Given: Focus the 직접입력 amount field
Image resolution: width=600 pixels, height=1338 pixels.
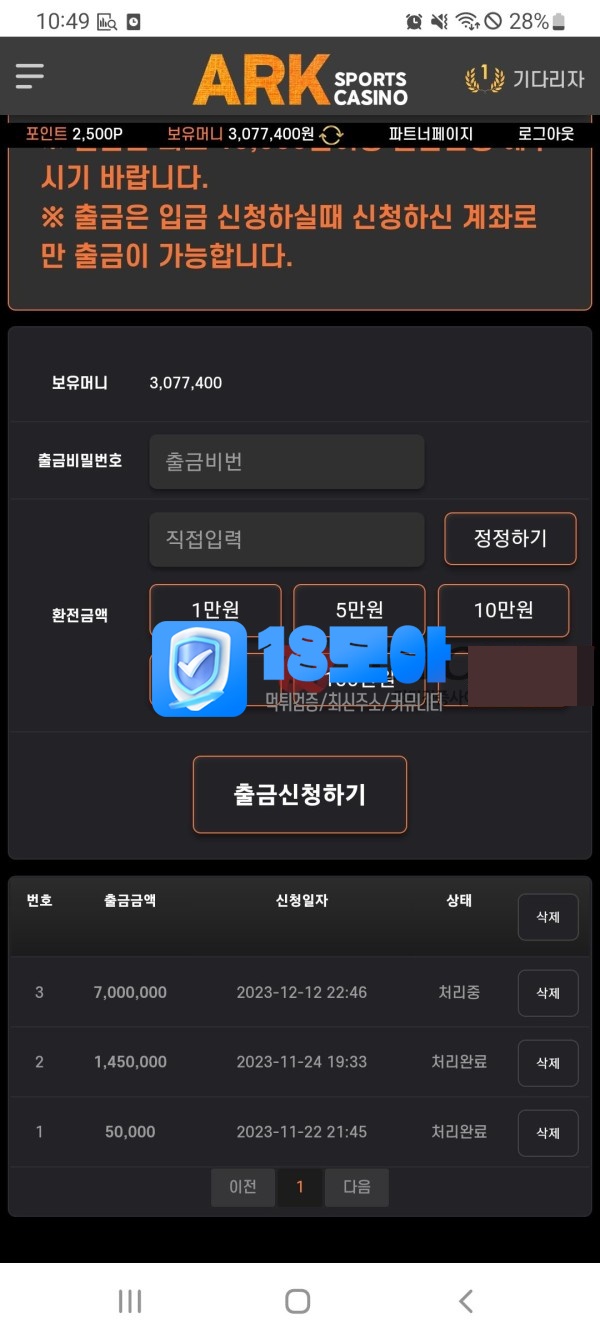Looking at the screenshot, I should [286, 540].
